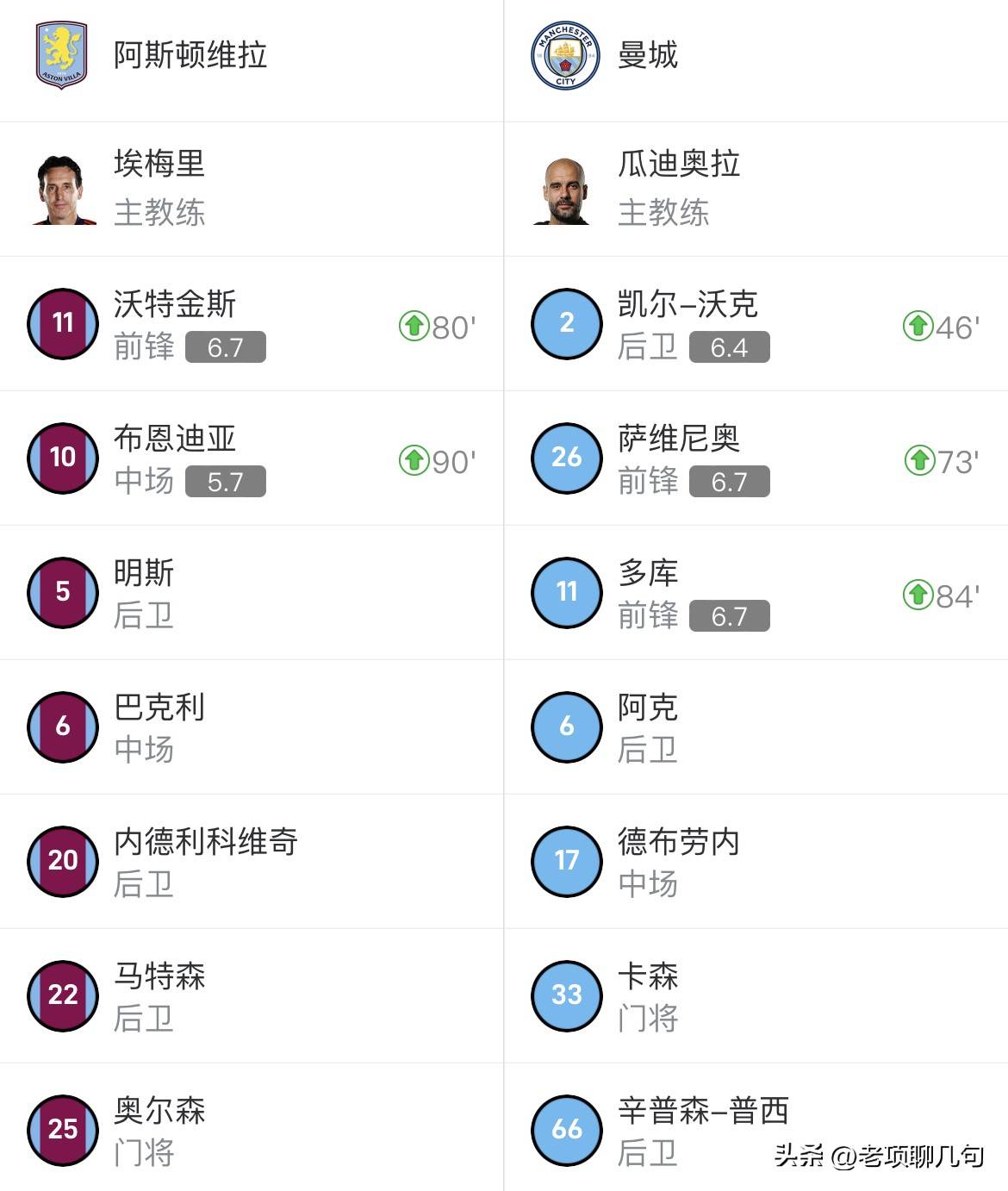Viewport: 1008px width, 1191px height.
Task: Click 凯尔-沃克's number 2 jersey icon
Action: (x=564, y=323)
